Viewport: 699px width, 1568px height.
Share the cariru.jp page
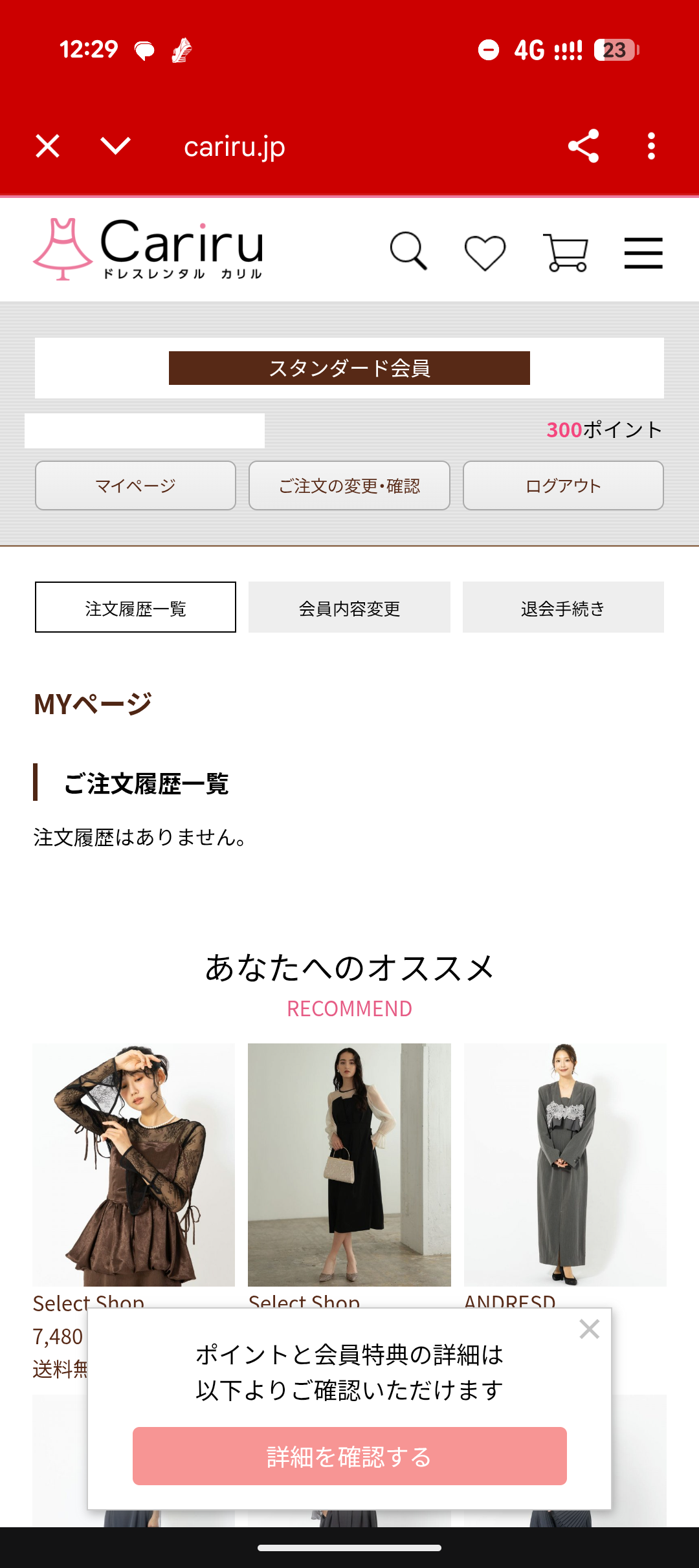point(583,146)
